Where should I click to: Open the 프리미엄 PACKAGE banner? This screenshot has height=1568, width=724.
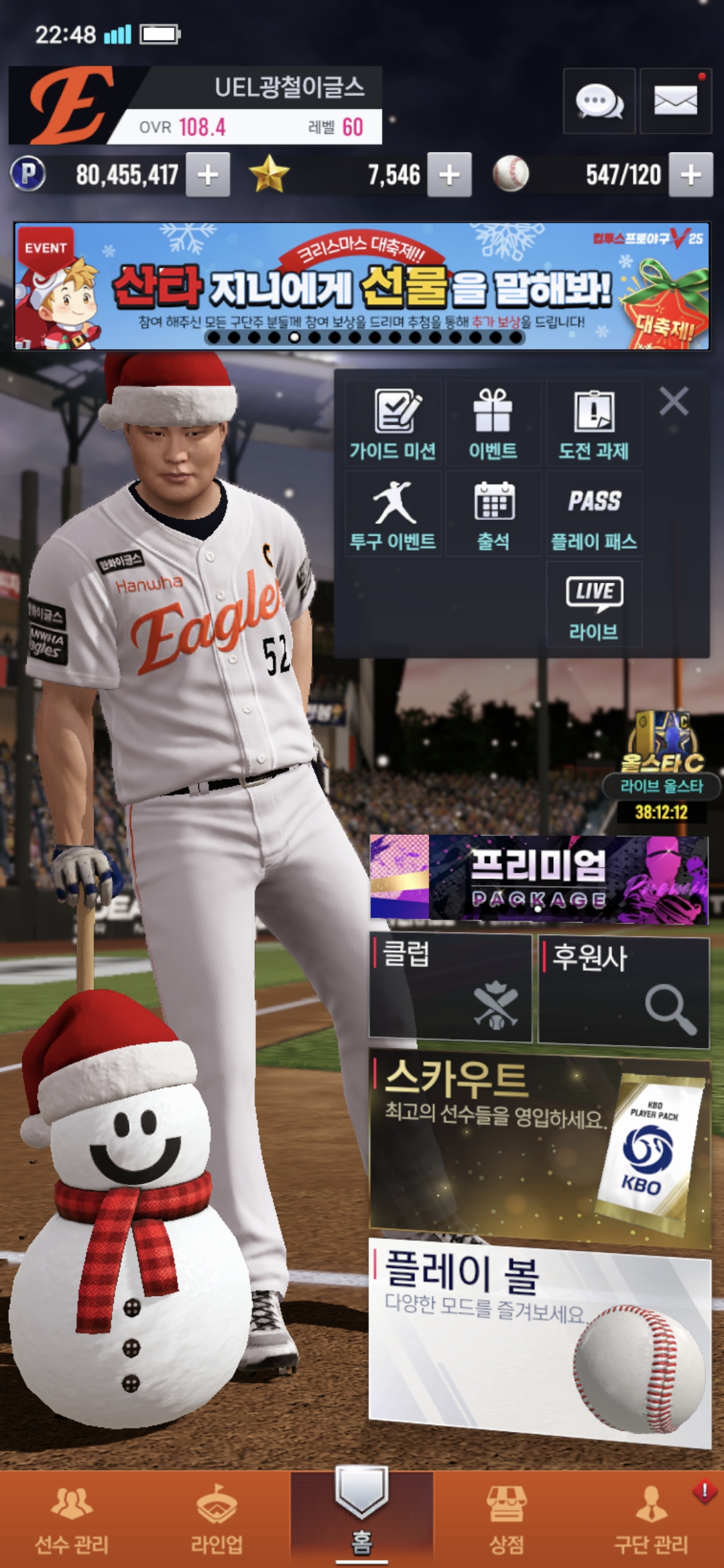539,878
